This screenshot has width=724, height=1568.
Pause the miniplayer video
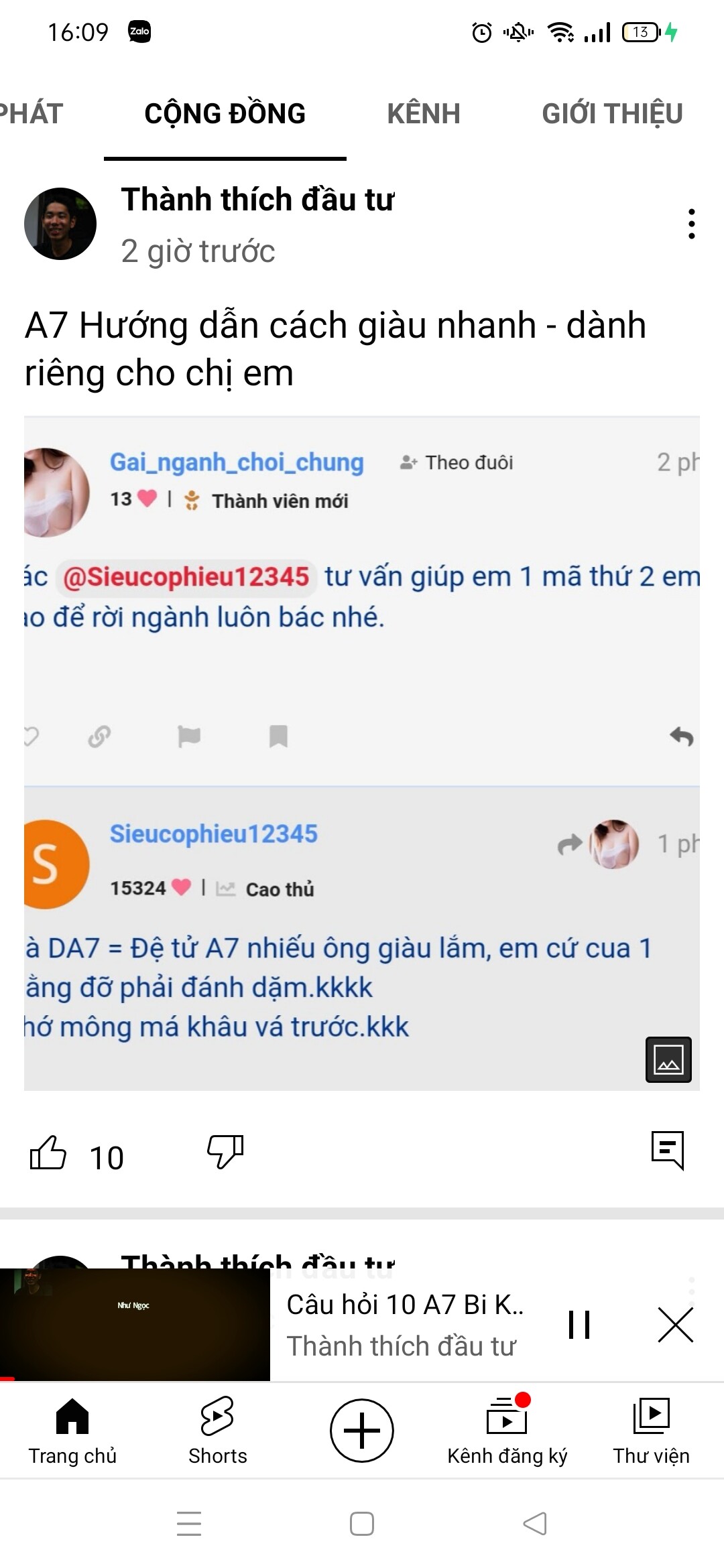[579, 1325]
